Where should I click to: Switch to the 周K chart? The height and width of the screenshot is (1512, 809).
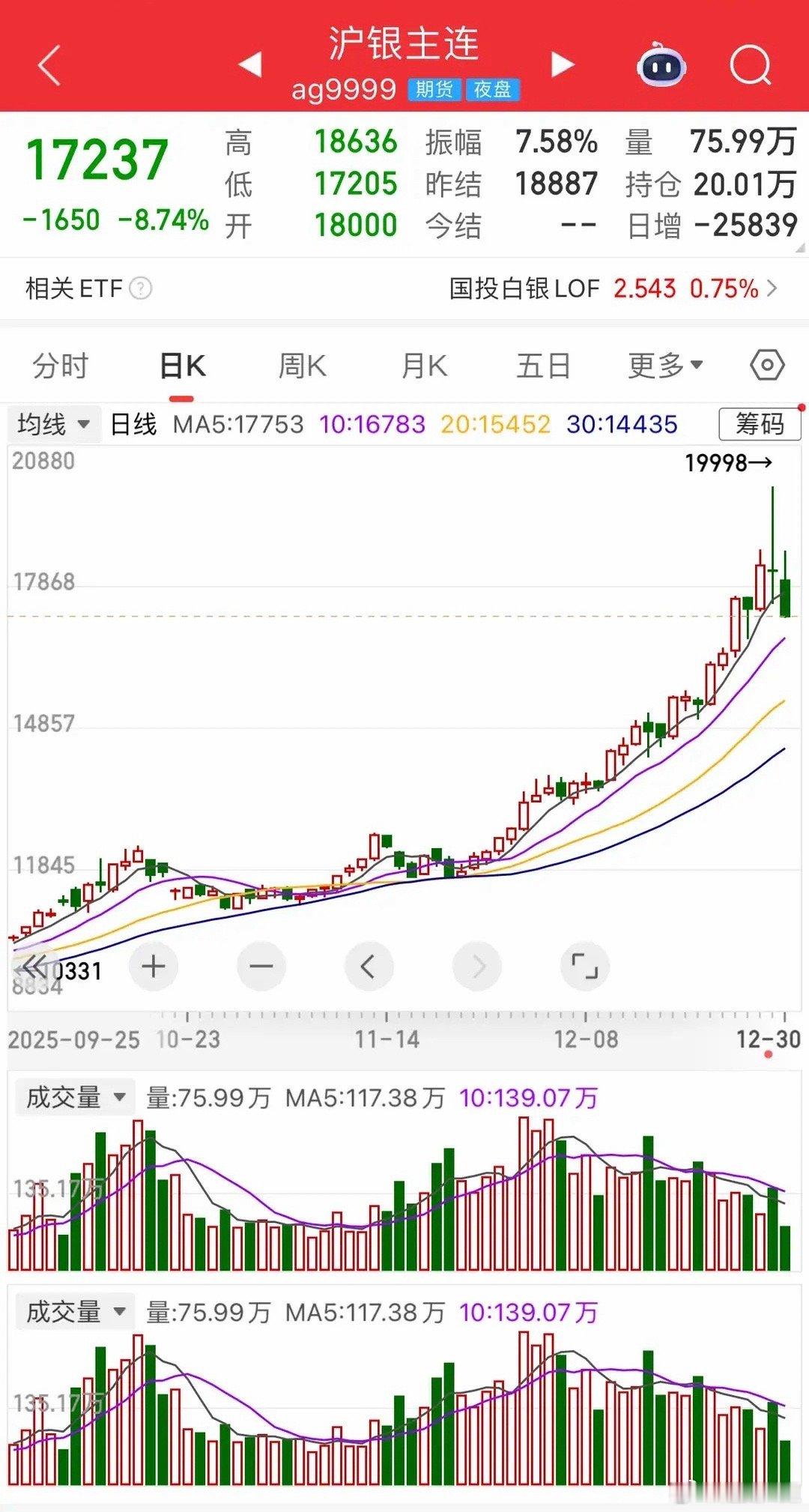302,366
